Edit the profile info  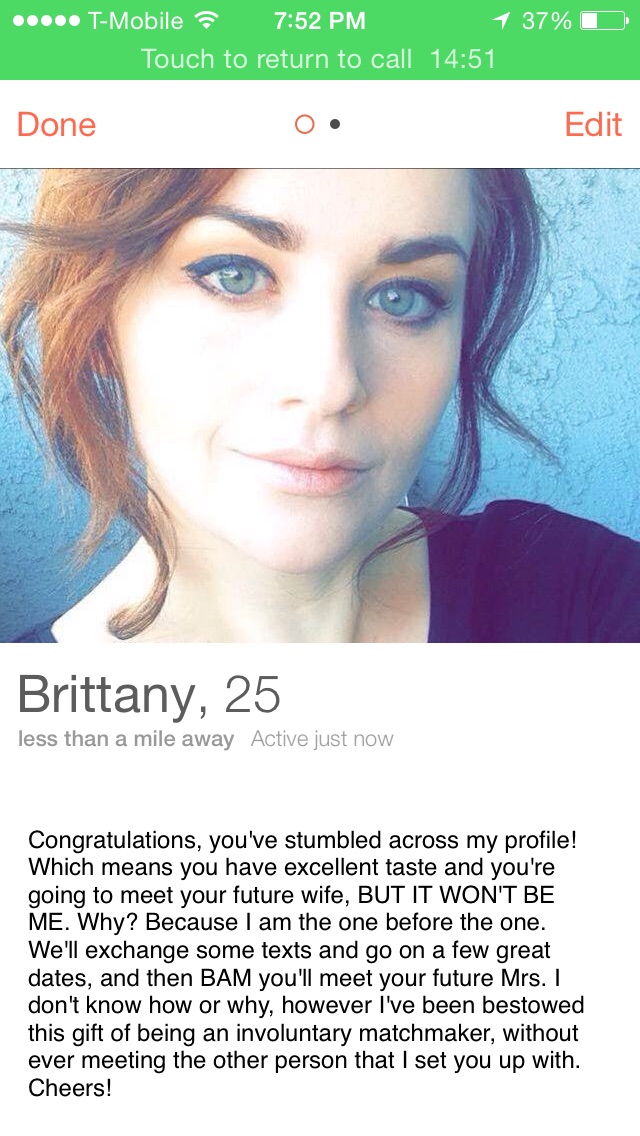click(x=593, y=125)
